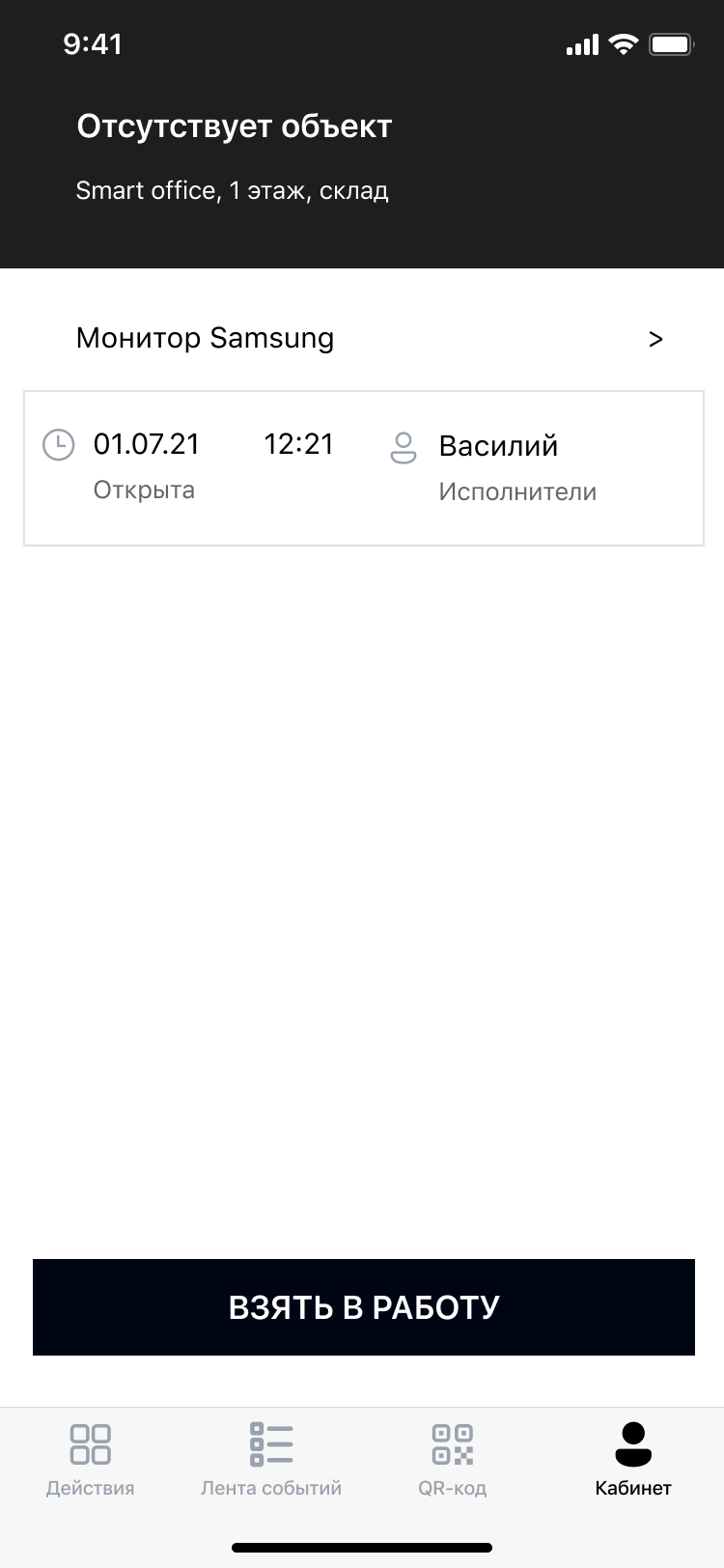Click the person icon next to Василий
This screenshot has width=724, height=1568.
[403, 447]
